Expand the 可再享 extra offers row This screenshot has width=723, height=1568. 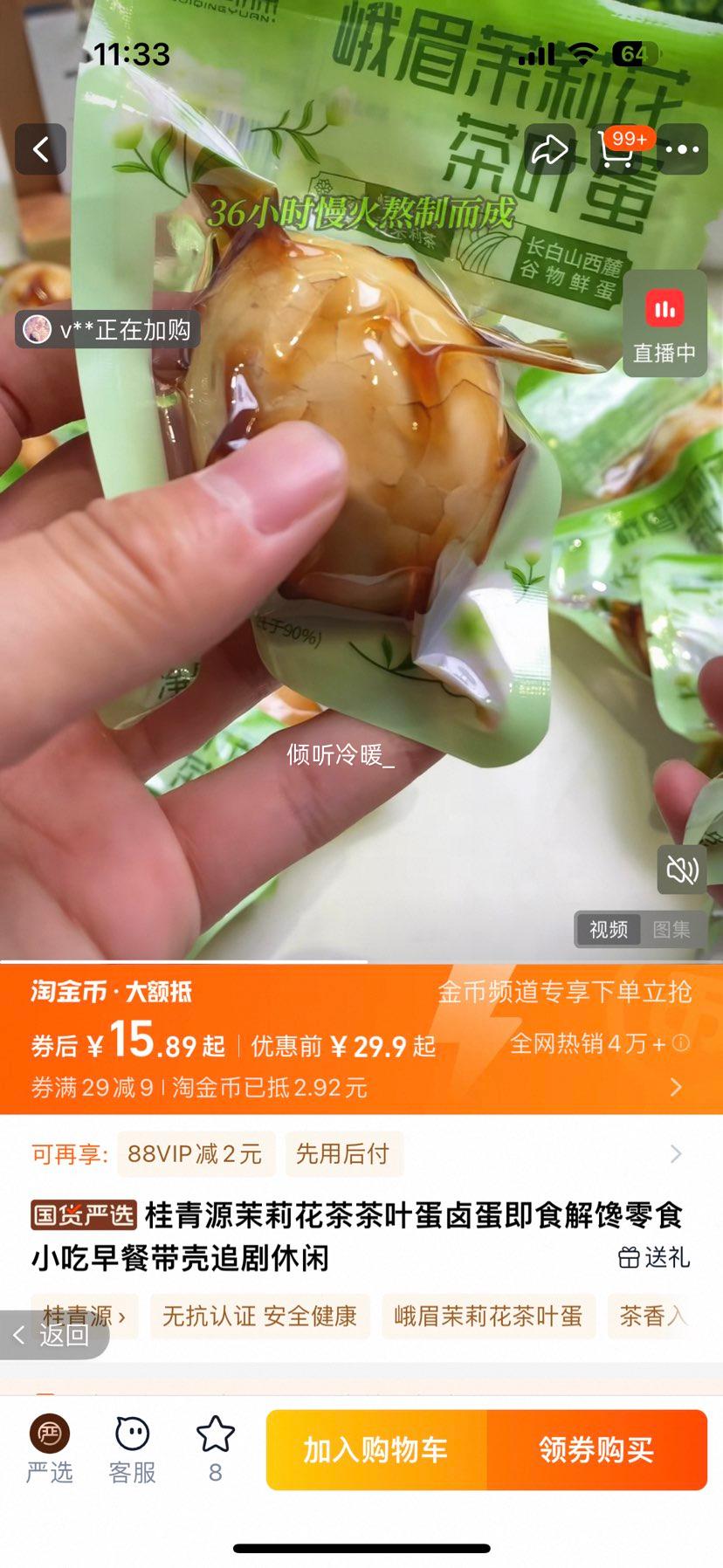point(676,1154)
